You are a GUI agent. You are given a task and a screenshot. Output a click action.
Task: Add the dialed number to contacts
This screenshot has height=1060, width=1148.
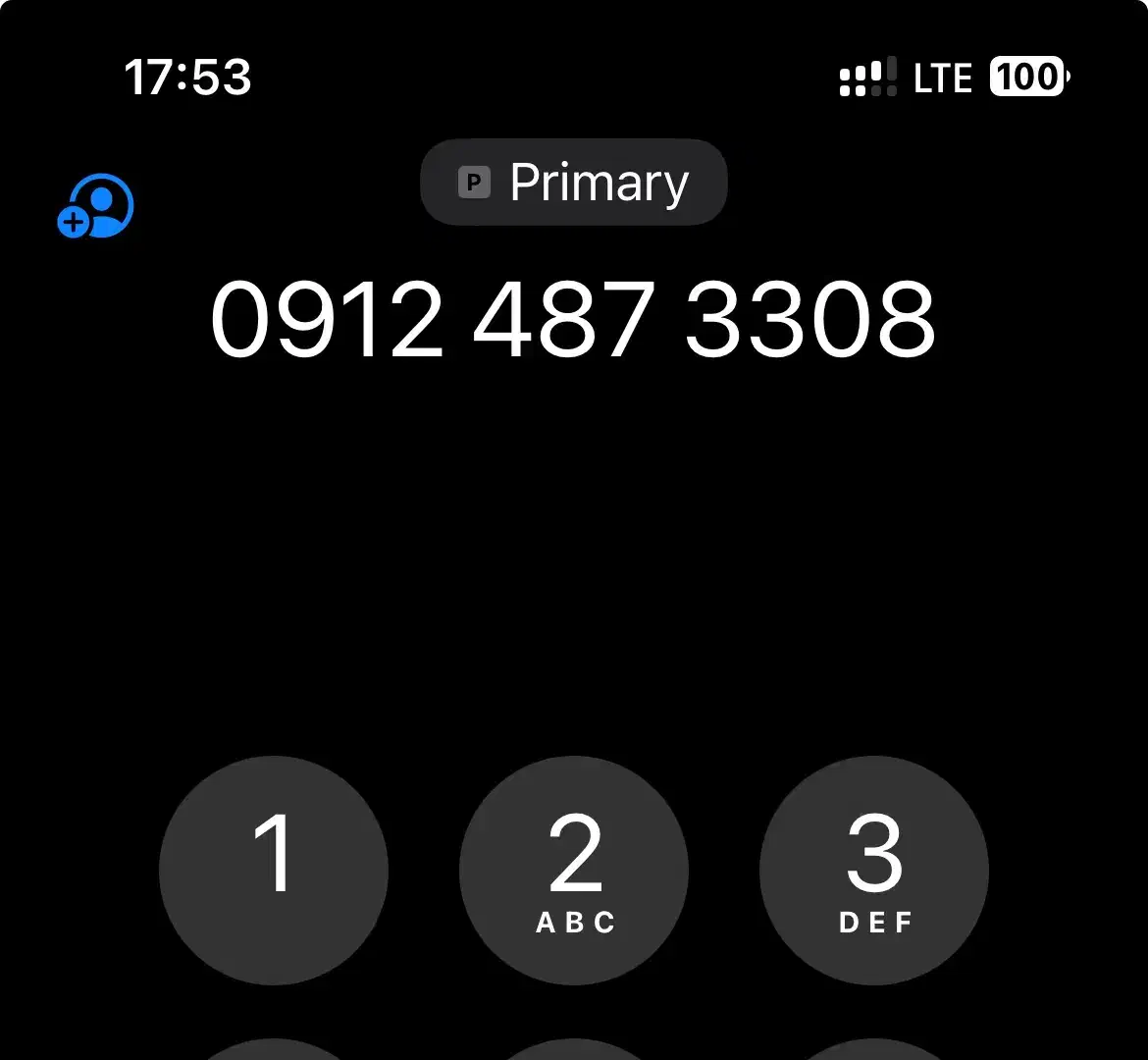click(x=95, y=206)
